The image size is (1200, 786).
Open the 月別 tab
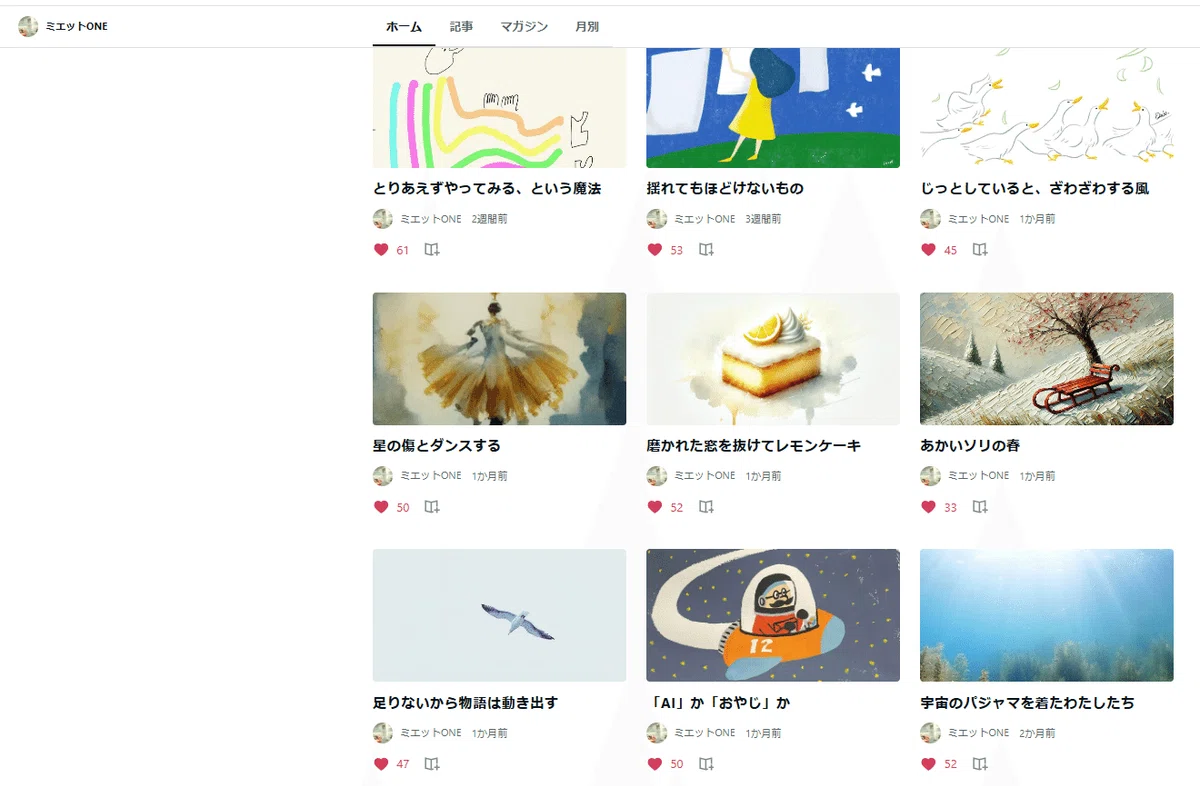[x=587, y=27]
